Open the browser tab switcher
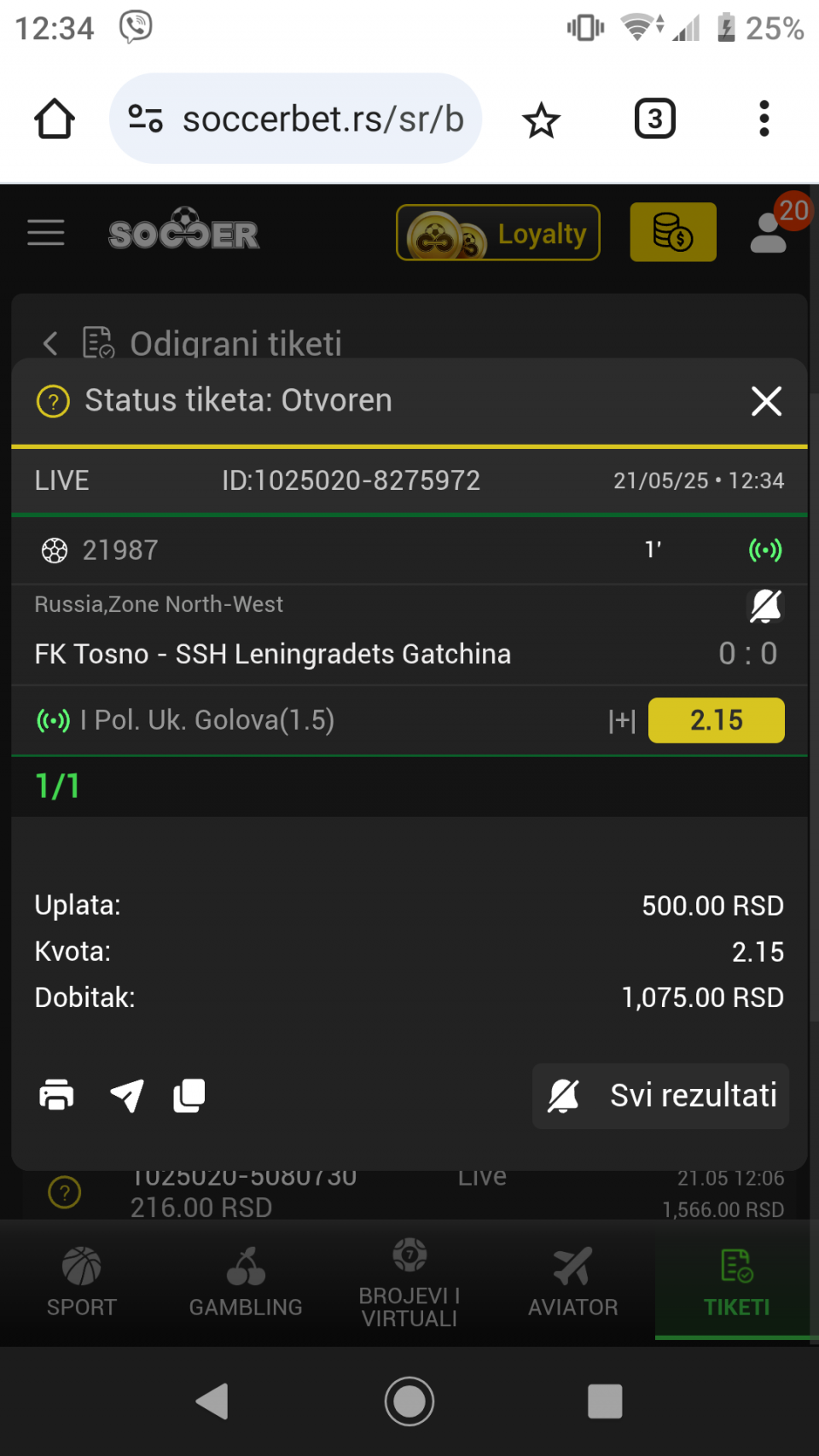Screen dimensions: 819x1456 (654, 119)
